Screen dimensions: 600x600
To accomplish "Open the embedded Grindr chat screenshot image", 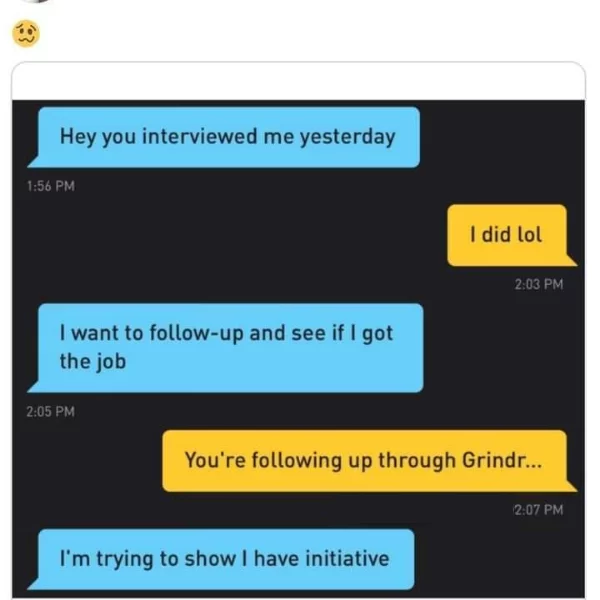I will point(298,340).
